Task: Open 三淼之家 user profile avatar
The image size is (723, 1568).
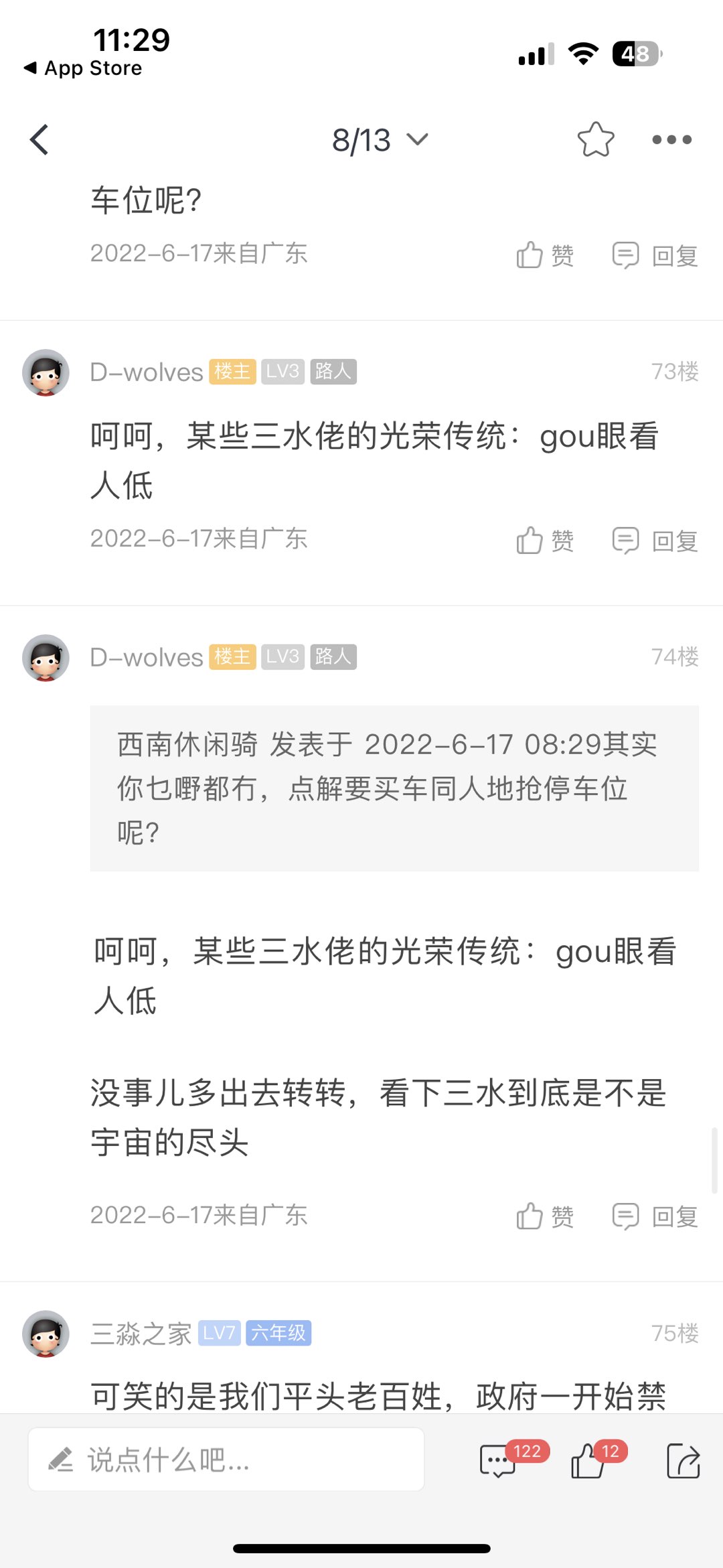Action: tap(46, 1334)
